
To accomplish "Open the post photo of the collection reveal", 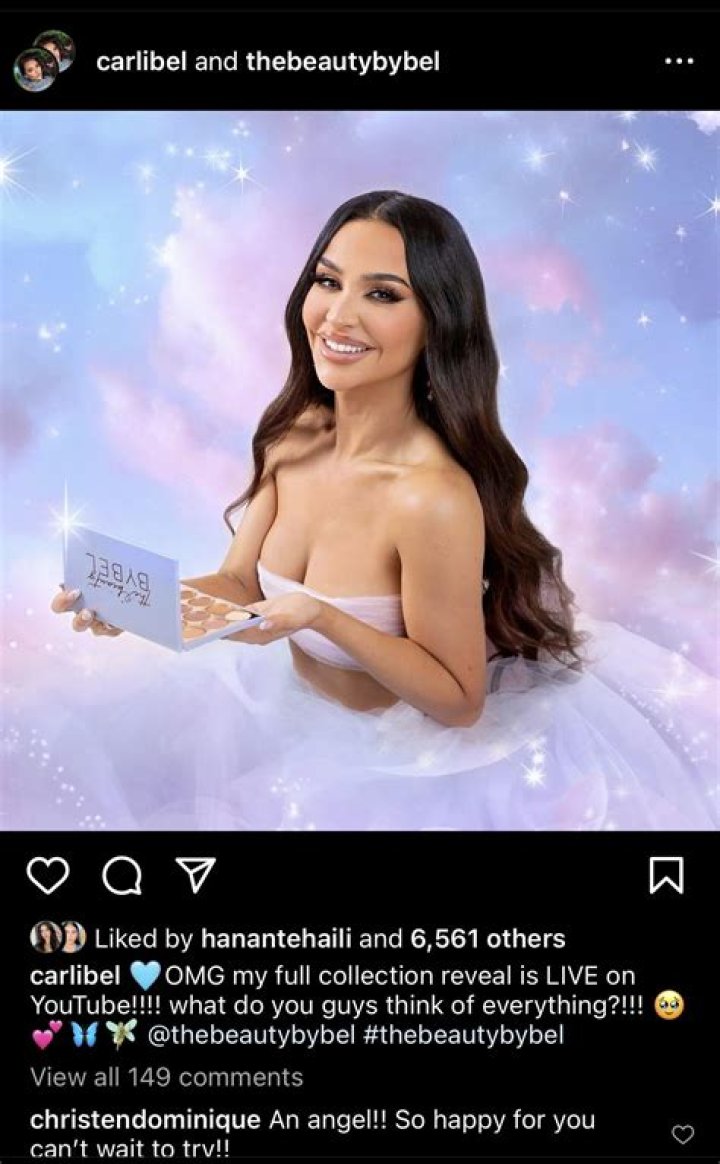I will [360, 470].
